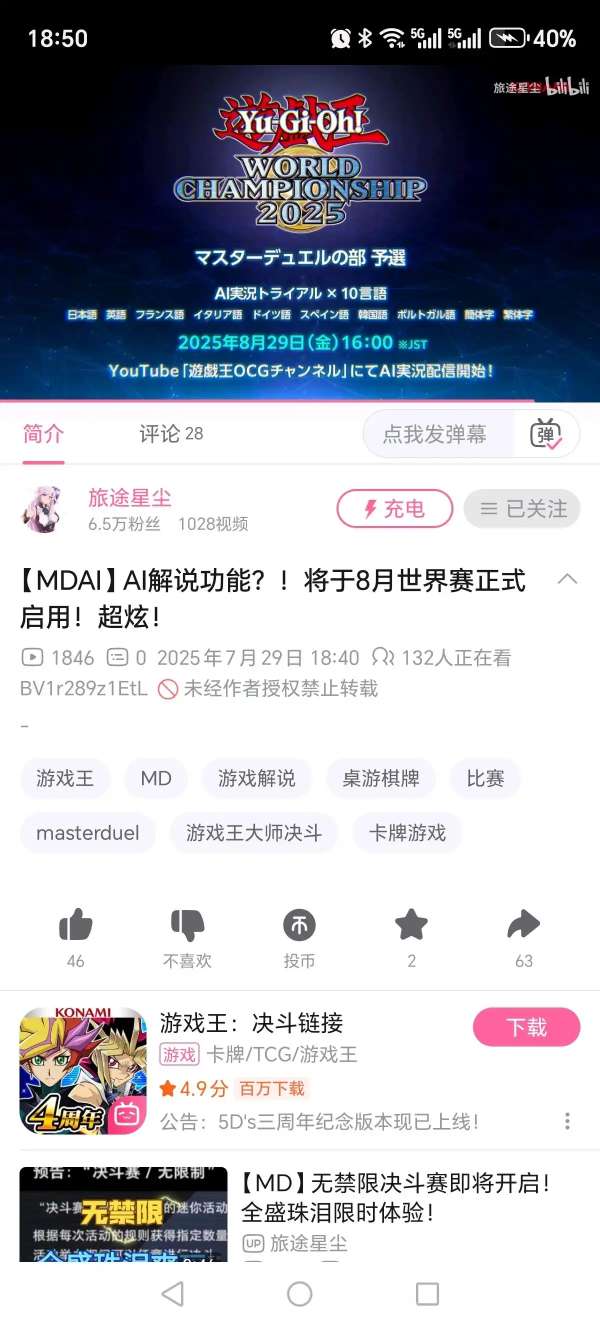Go back with the system back button
Viewport: 600px width, 1326px height.
[172, 1294]
